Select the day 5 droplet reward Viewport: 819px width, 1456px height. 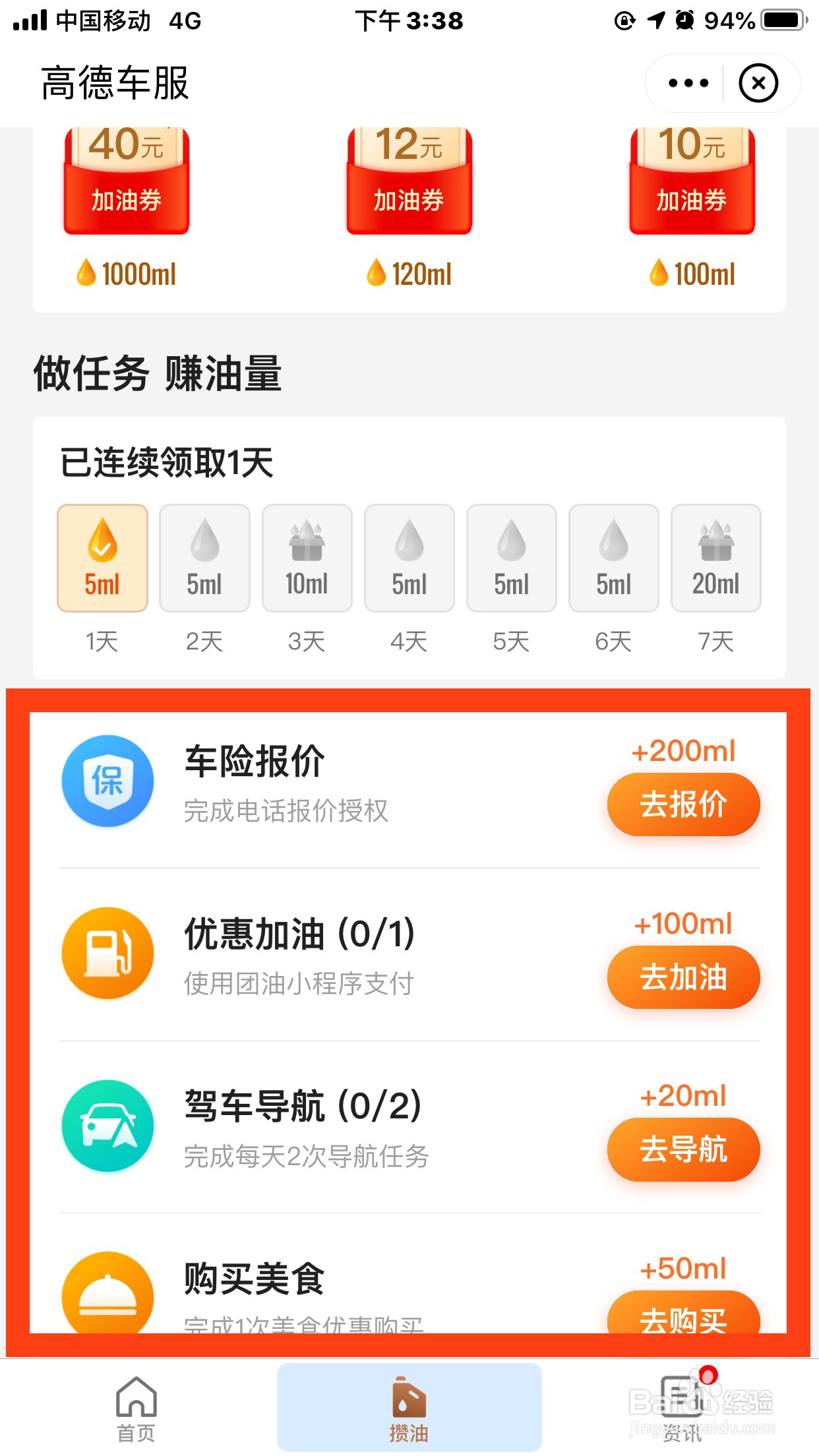point(511,557)
